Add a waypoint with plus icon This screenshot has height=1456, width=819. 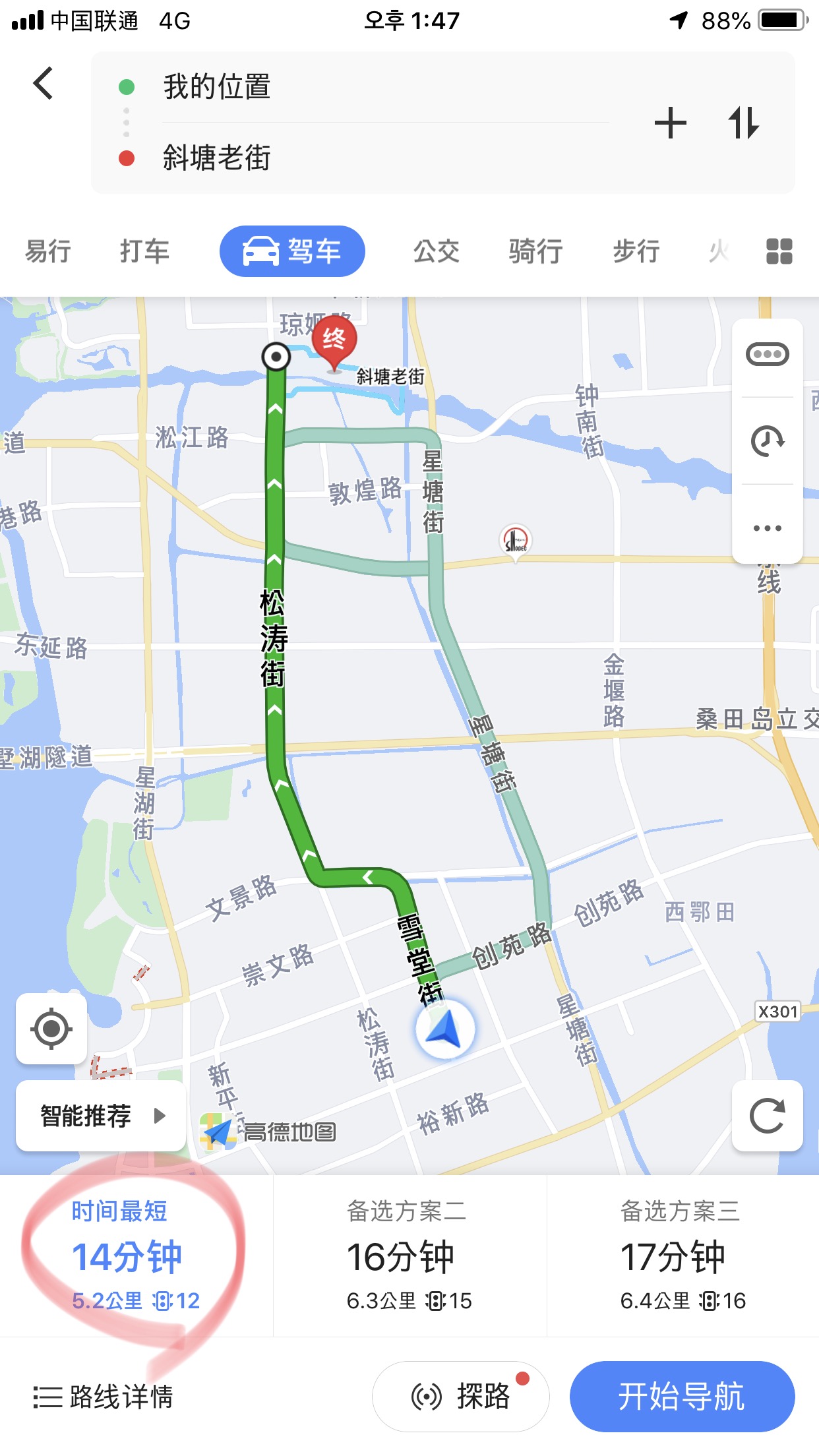pos(670,123)
